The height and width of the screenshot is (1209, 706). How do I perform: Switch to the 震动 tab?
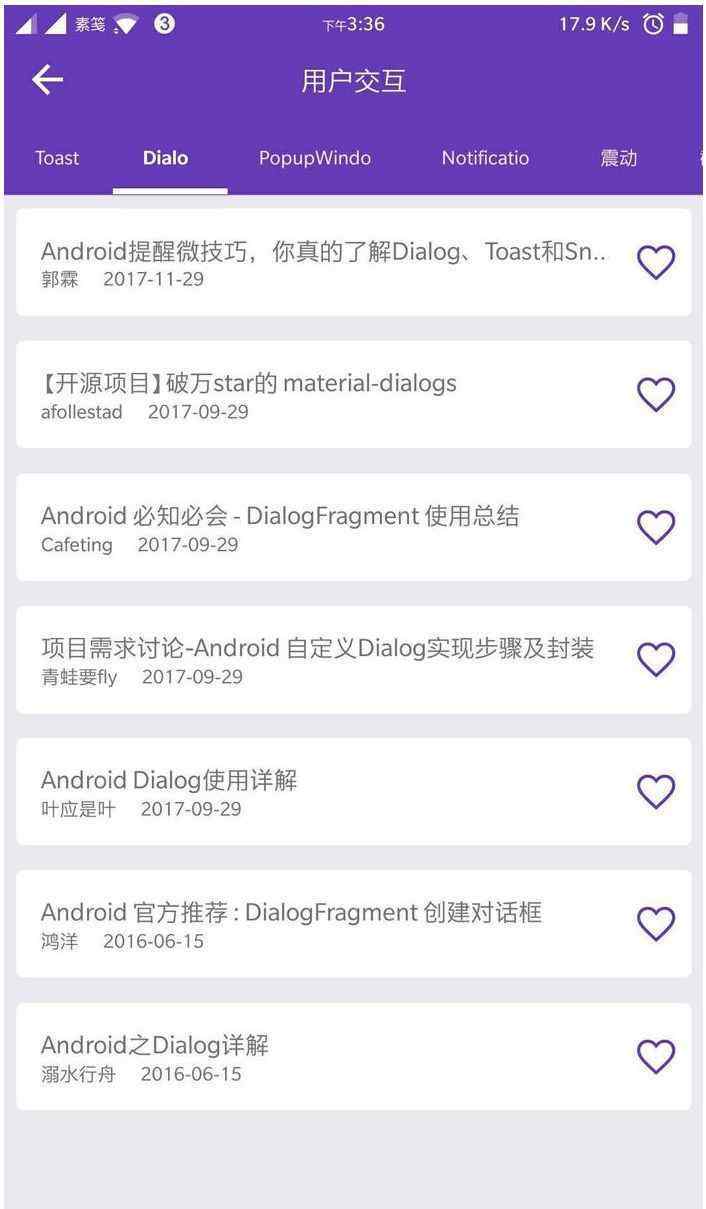pyautogui.click(x=618, y=158)
